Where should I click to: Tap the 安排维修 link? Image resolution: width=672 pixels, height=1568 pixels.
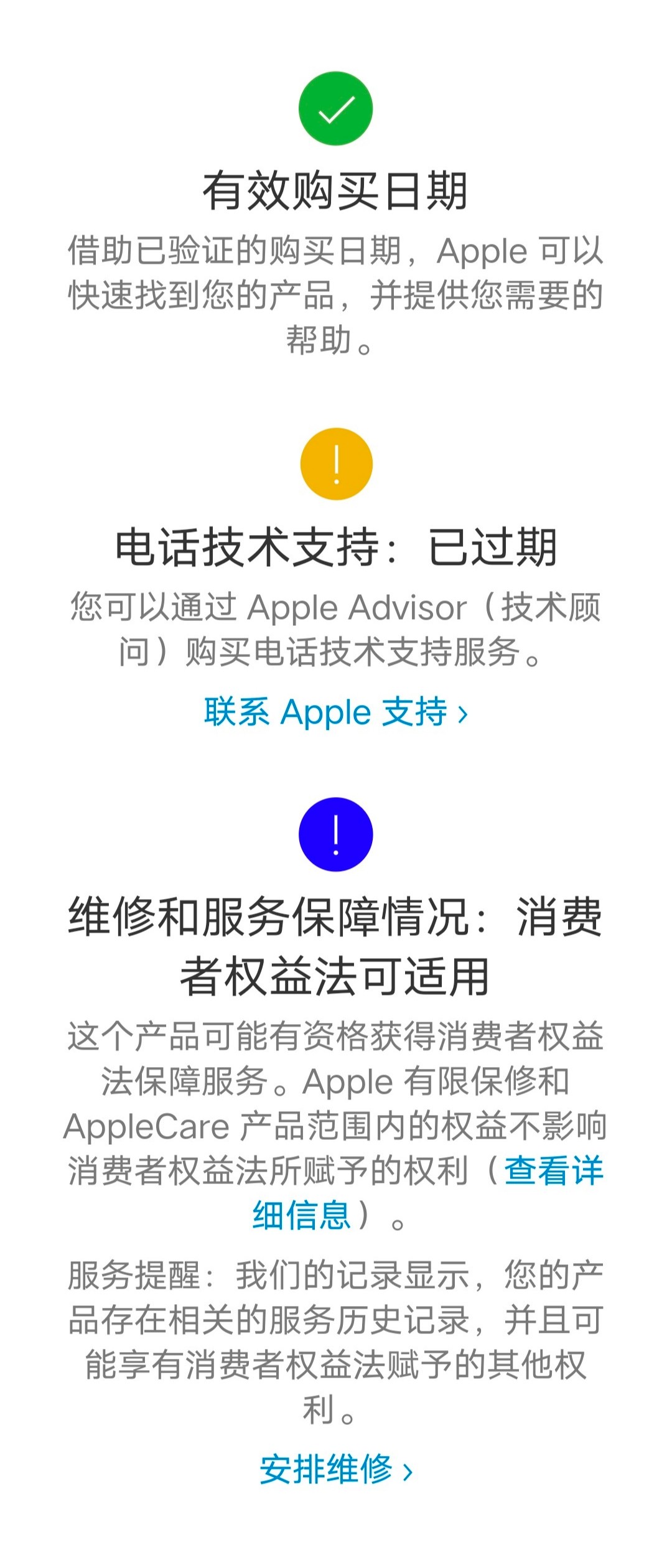click(335, 1470)
